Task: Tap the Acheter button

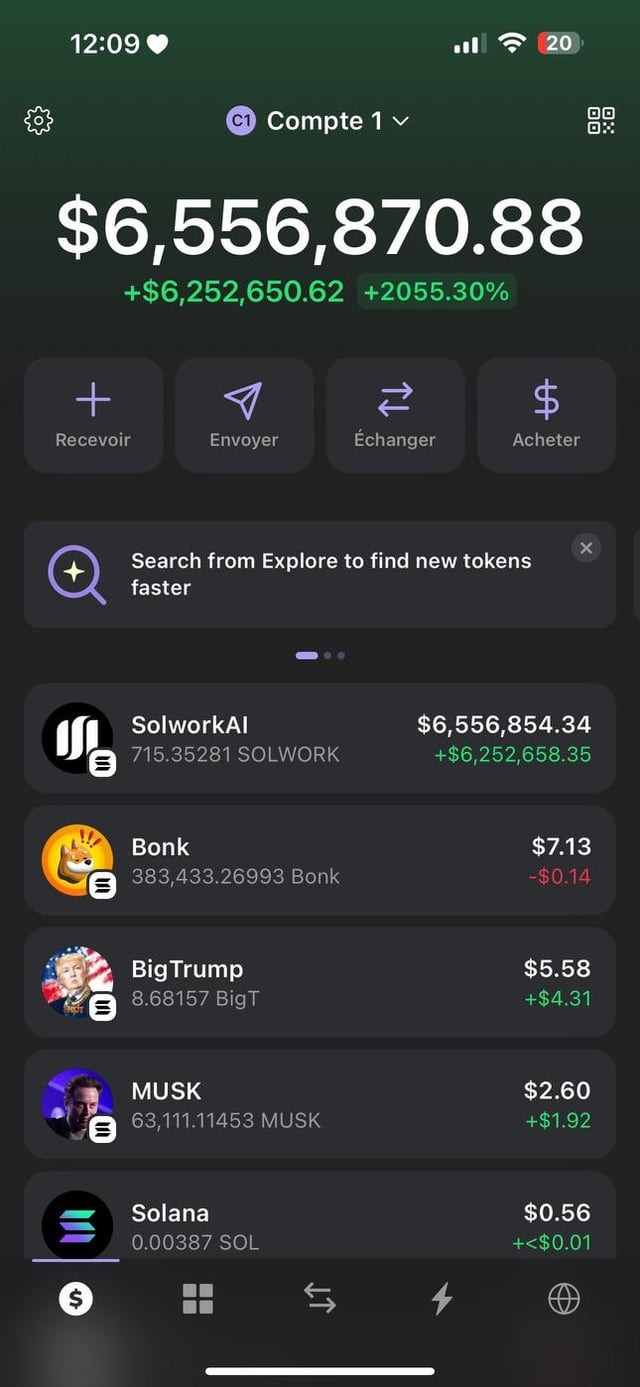Action: tap(546, 415)
